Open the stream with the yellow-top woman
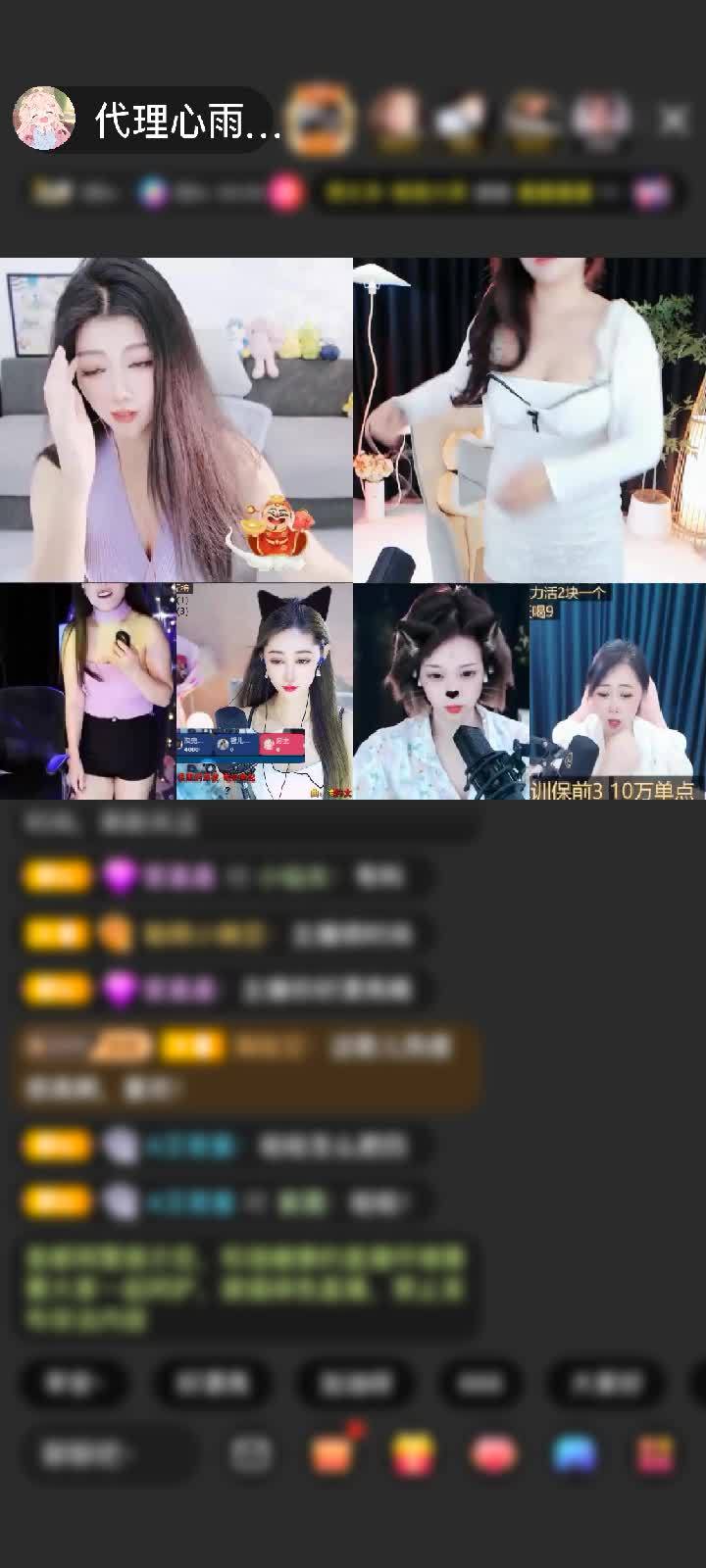Screen dimensions: 706x1568 point(88,691)
